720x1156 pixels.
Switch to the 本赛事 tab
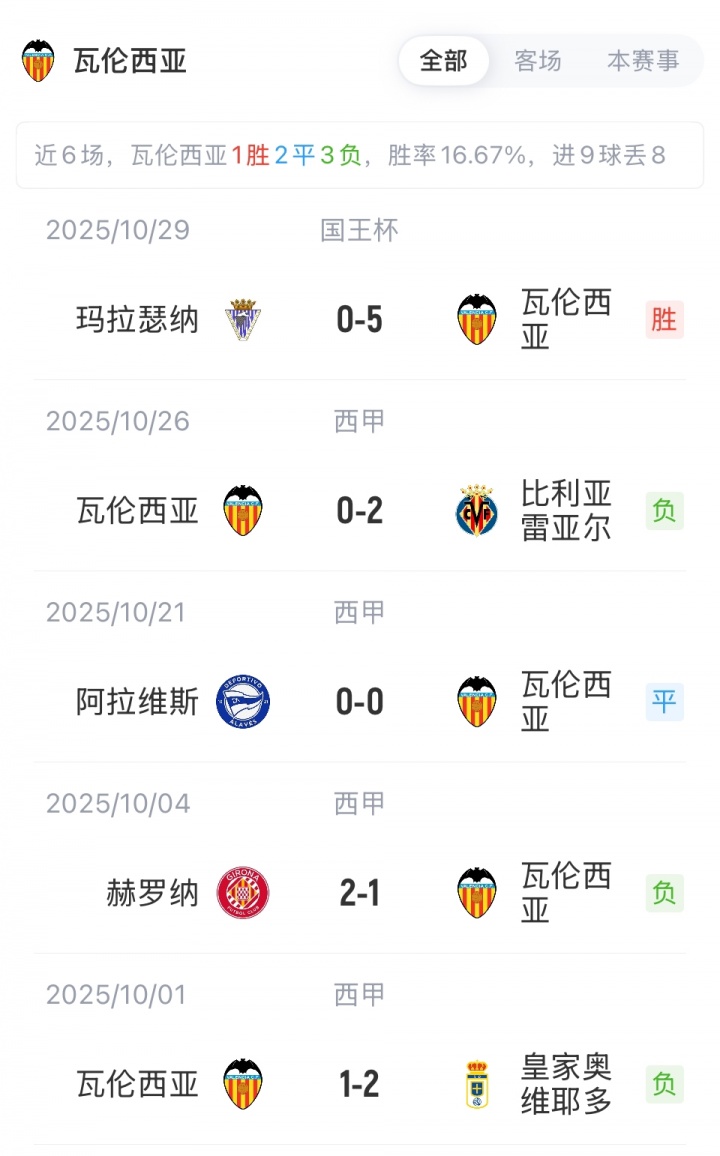[x=643, y=61]
